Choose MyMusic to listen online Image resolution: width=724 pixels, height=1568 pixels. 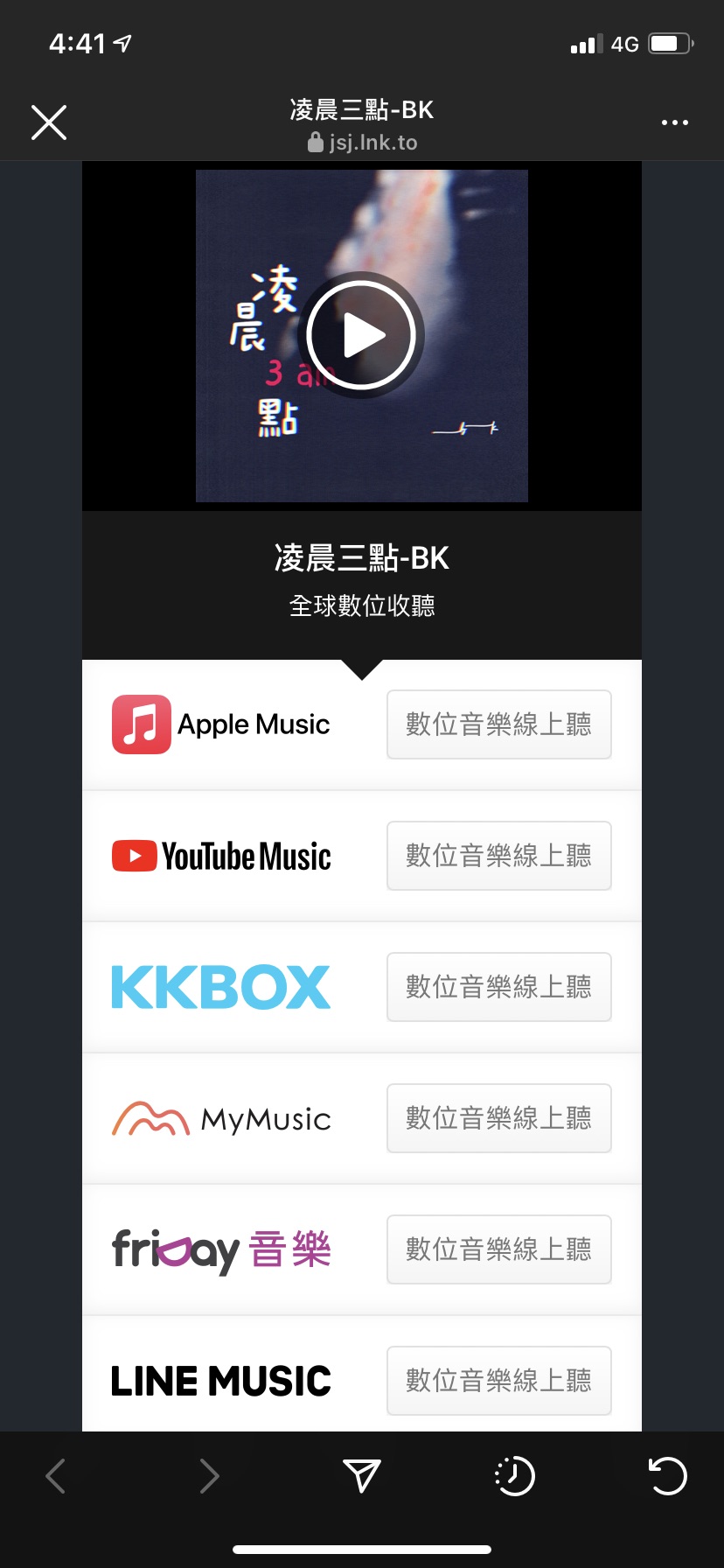[x=498, y=1118]
